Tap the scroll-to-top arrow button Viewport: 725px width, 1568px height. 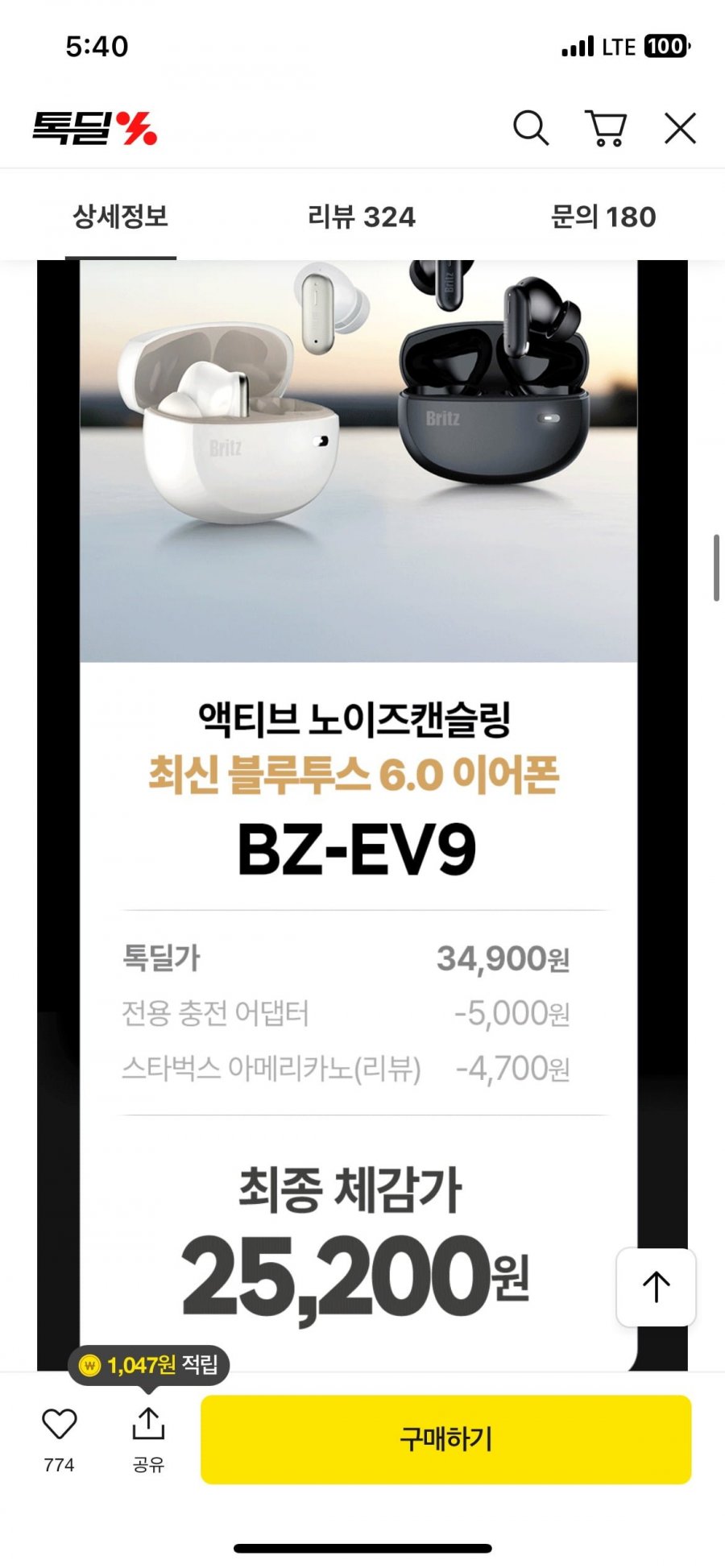[656, 1287]
